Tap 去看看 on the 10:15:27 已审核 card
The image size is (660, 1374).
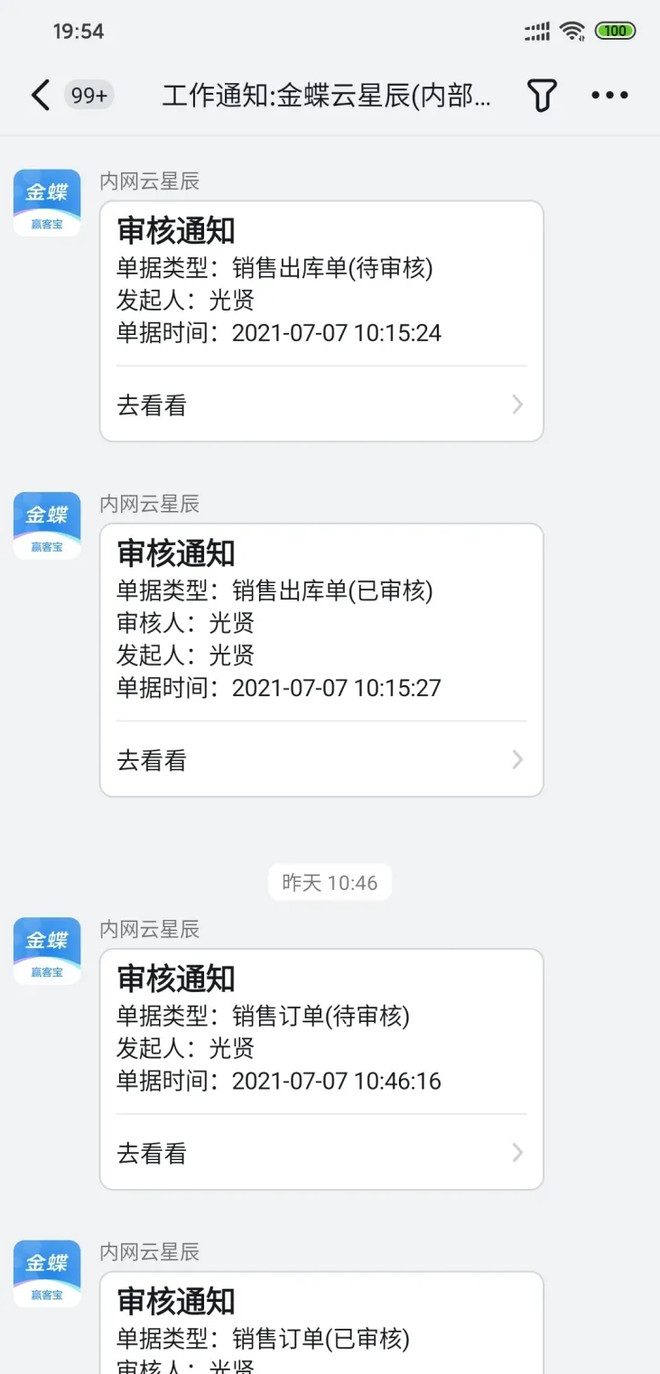click(x=321, y=760)
